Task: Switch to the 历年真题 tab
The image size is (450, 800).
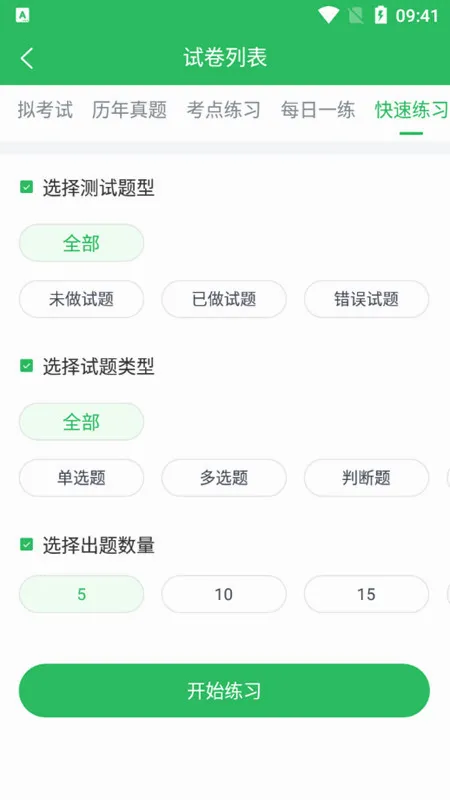Action: point(129,110)
